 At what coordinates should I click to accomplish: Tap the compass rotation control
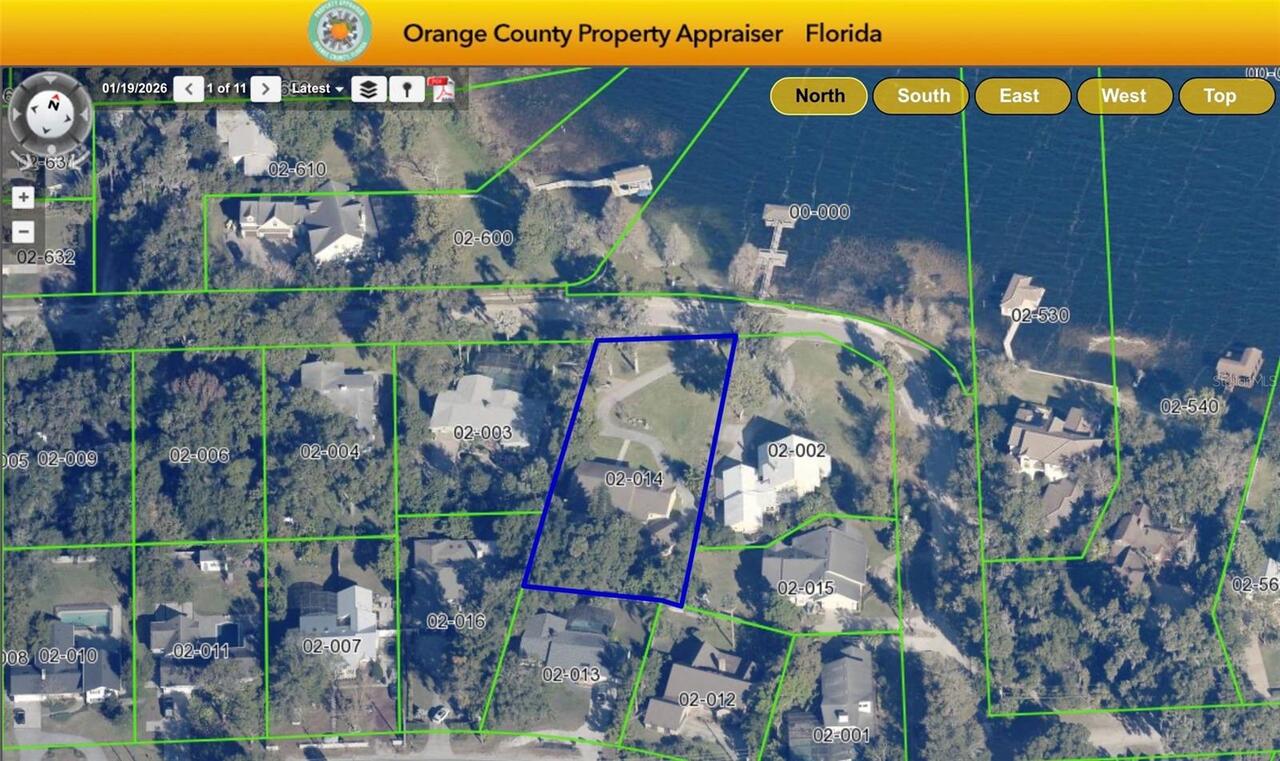(50, 114)
